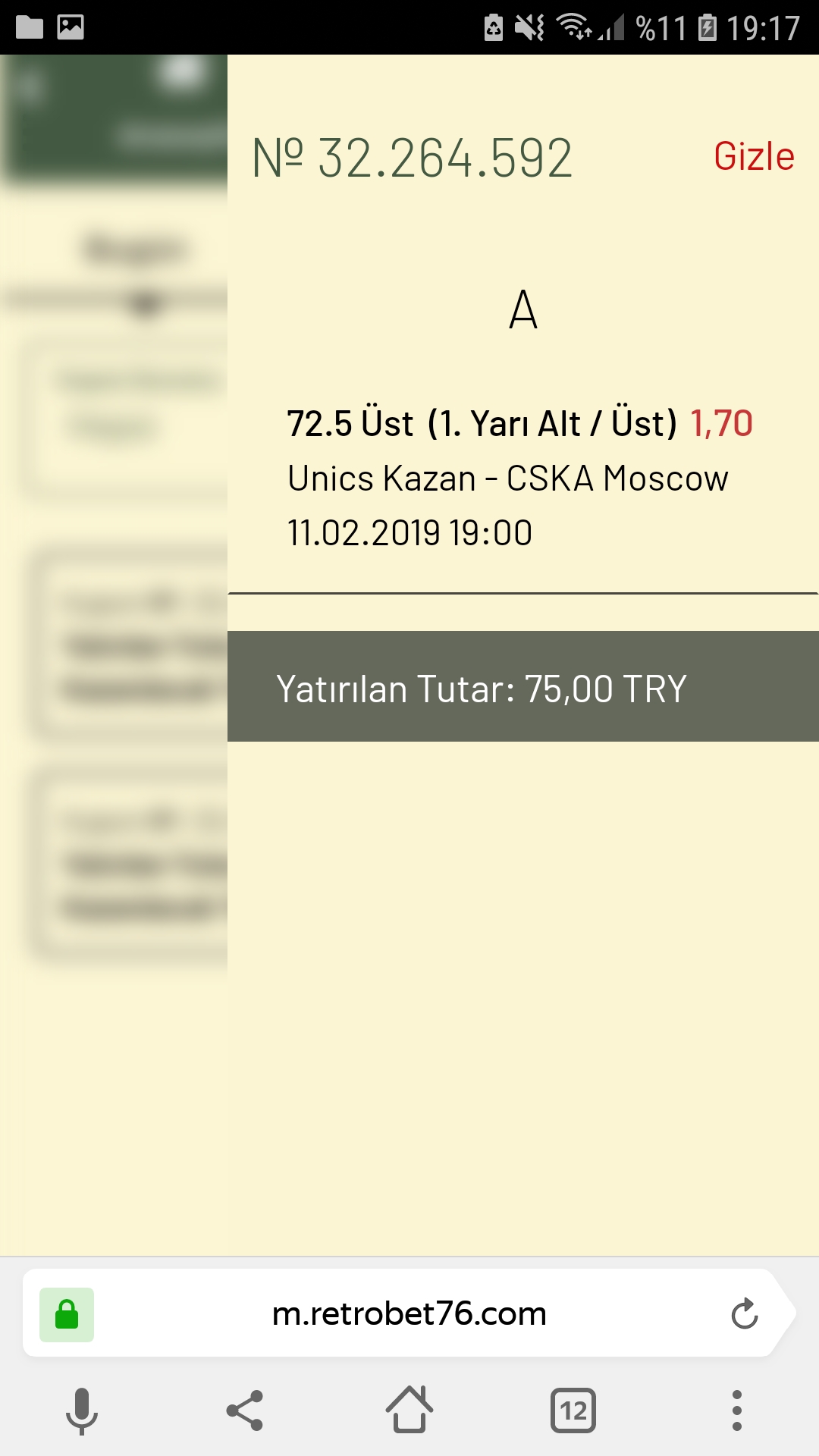The width and height of the screenshot is (819, 1456).
Task: Start voice search with microphone
Action: (x=81, y=1411)
